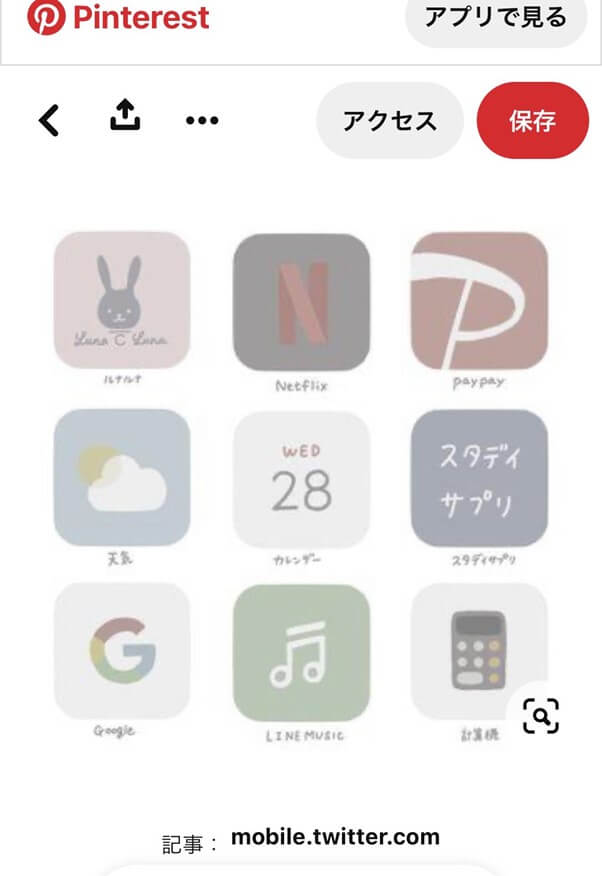Tap the アクセス button
Image resolution: width=602 pixels, height=876 pixels.
coord(389,121)
